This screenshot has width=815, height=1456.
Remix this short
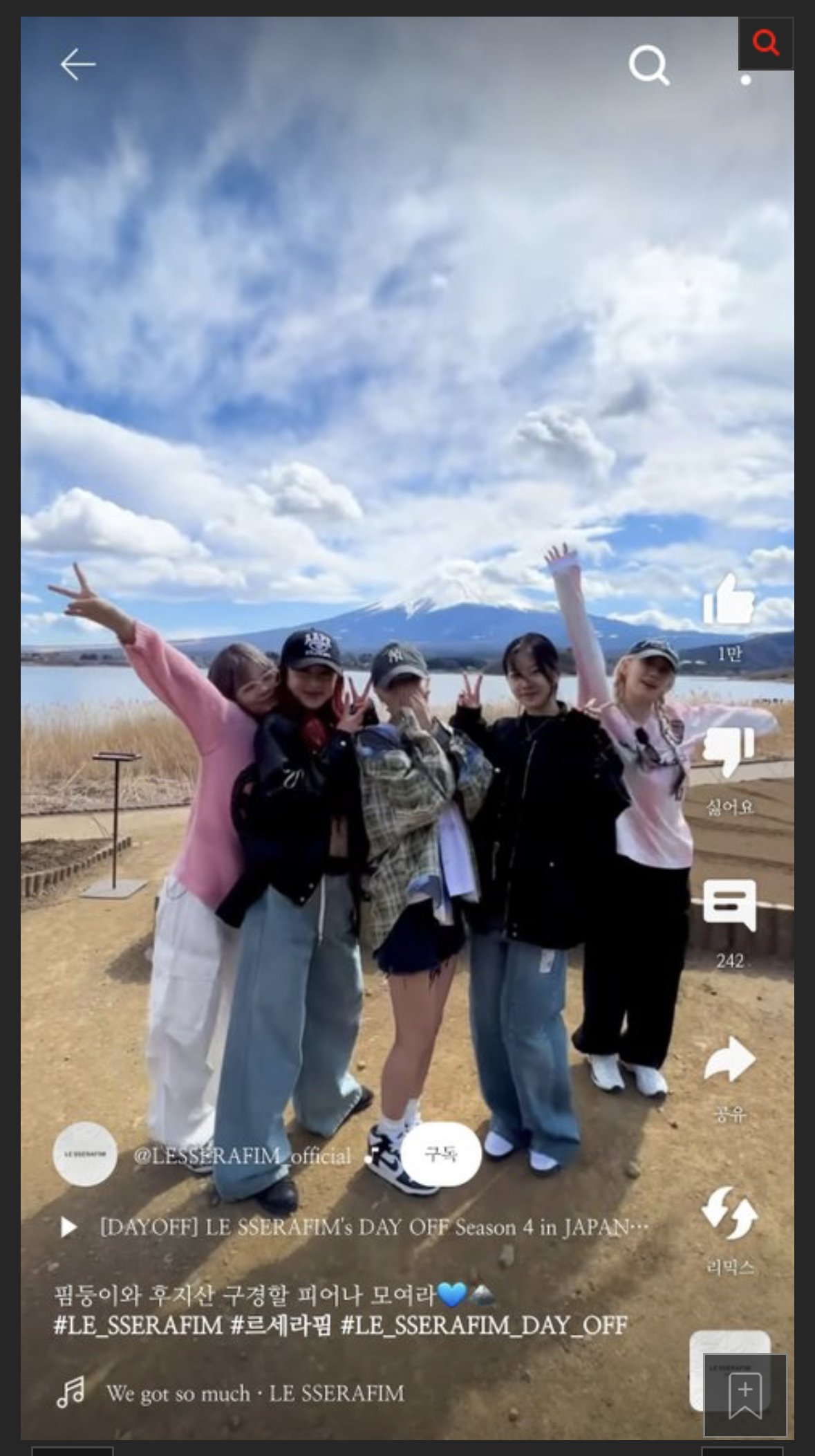pos(729,1213)
